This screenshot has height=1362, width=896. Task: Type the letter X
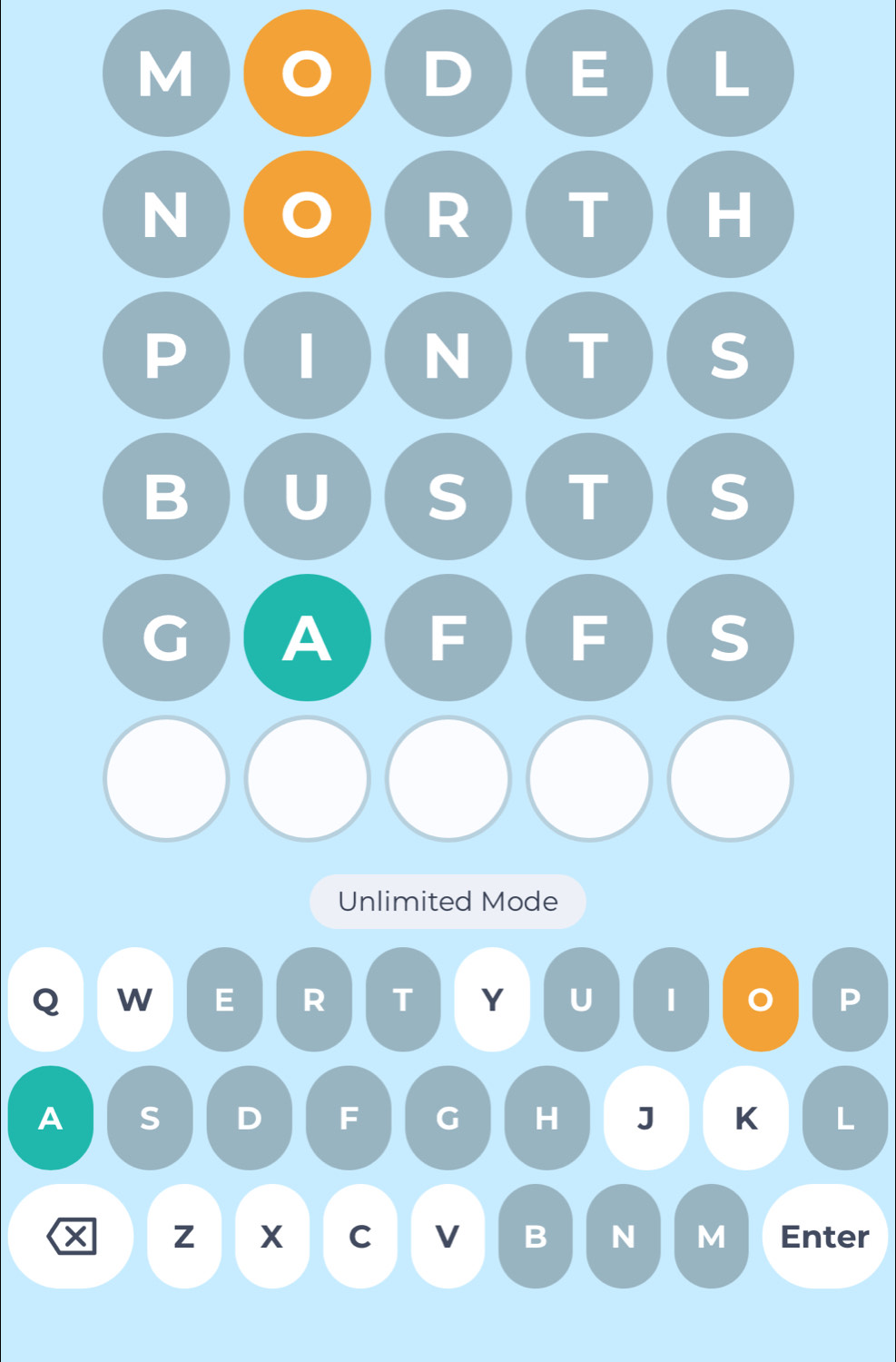tap(271, 1236)
